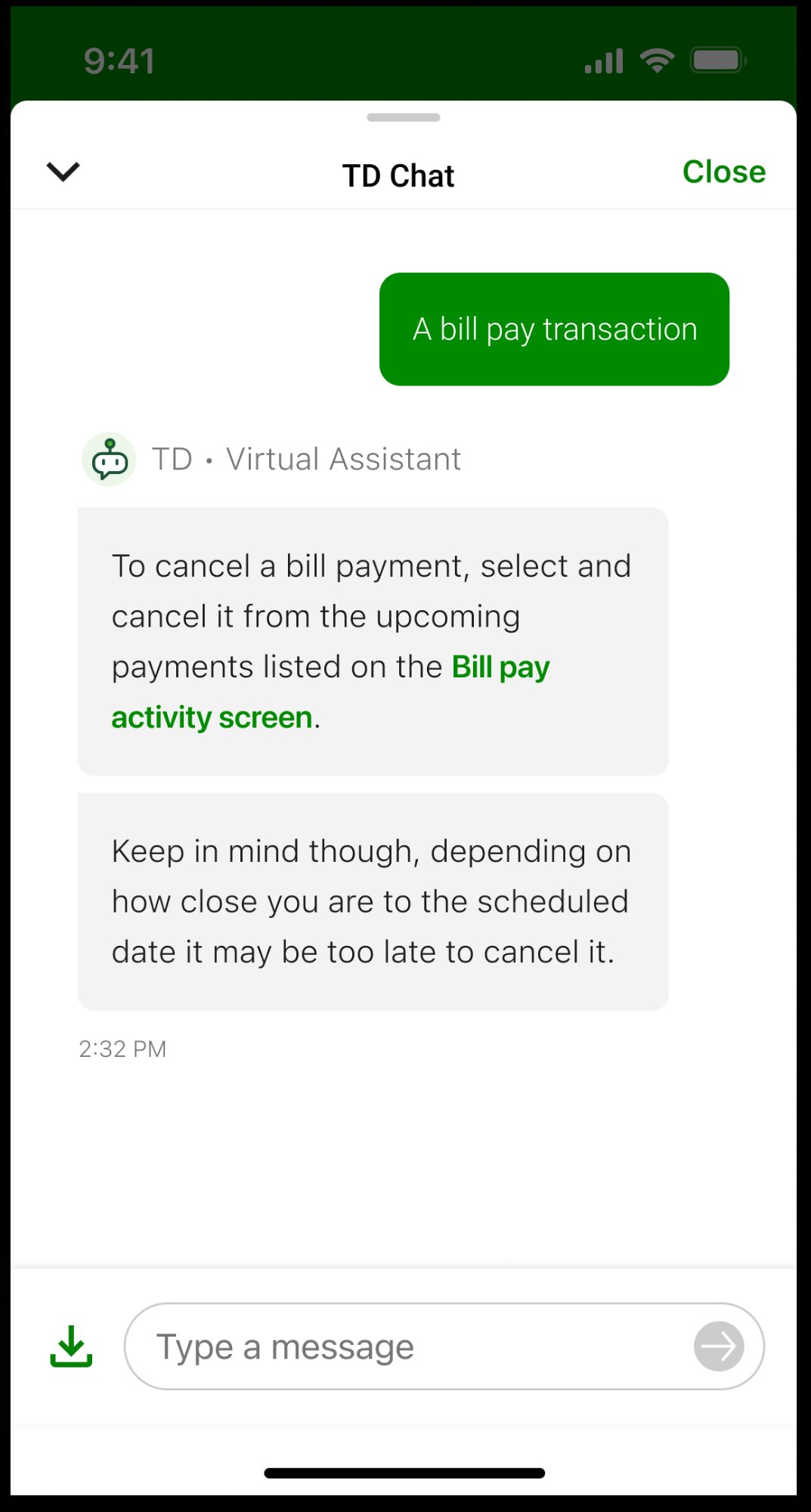Image resolution: width=811 pixels, height=1512 pixels.
Task: Tap the scheduled date warning message
Action: 373,900
